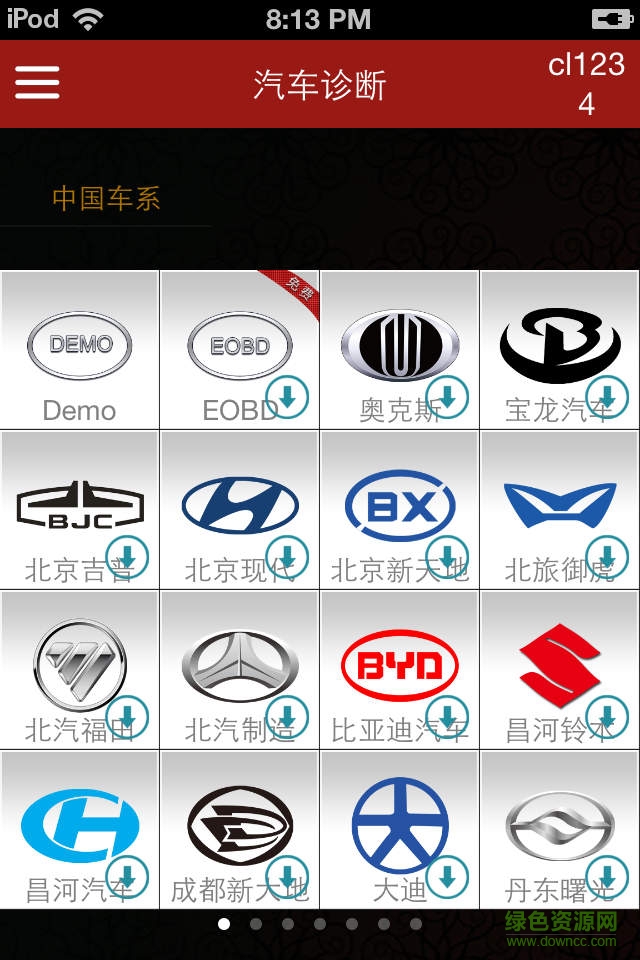
Task: Choose the 北京现代 brand tile
Action: pyautogui.click(x=240, y=509)
